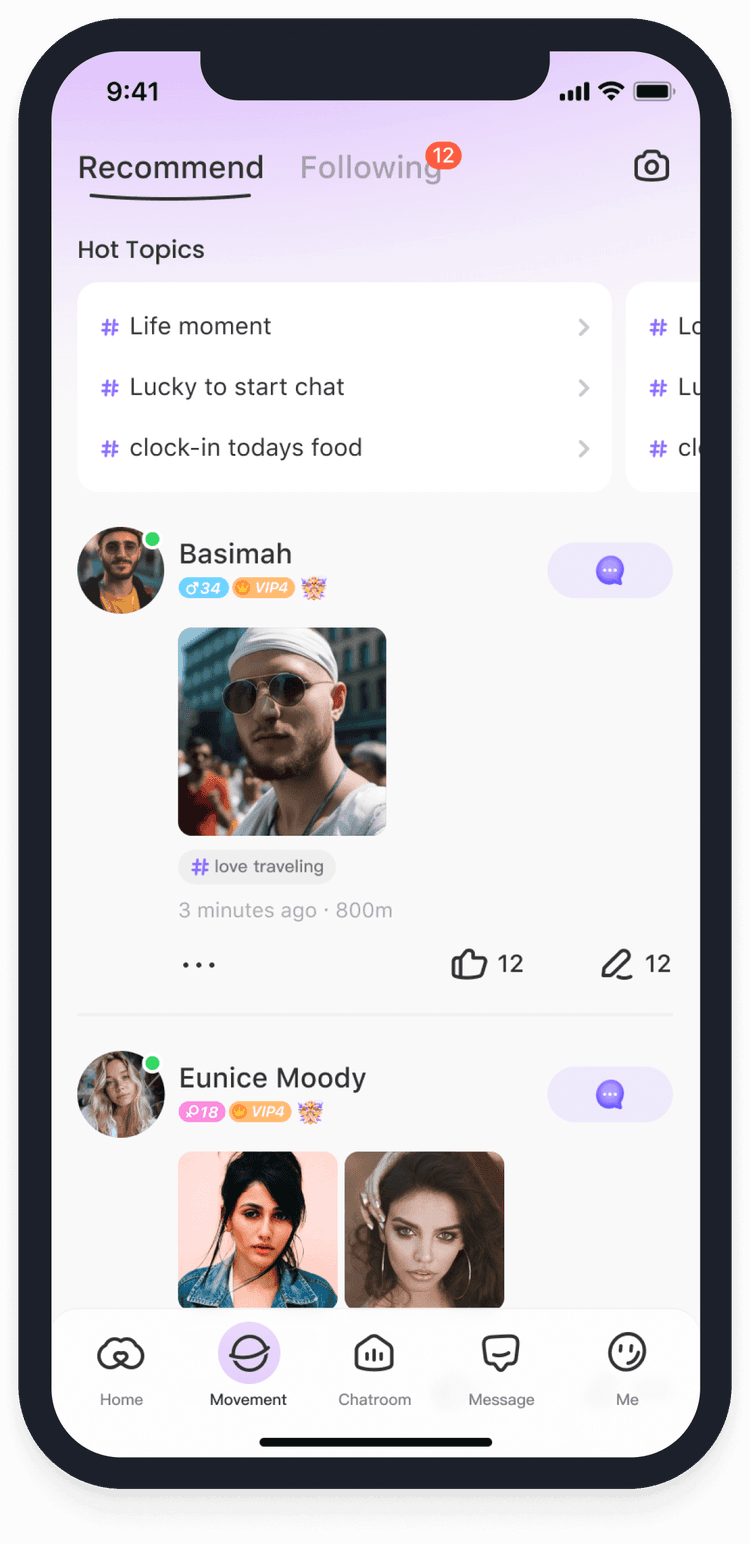750x1544 pixels.
Task: Switch to the Message tab
Action: pyautogui.click(x=501, y=1368)
